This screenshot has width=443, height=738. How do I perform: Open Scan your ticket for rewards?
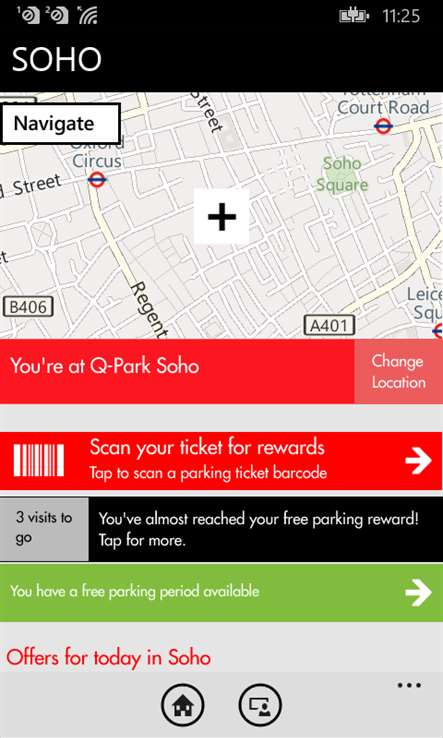(221, 461)
